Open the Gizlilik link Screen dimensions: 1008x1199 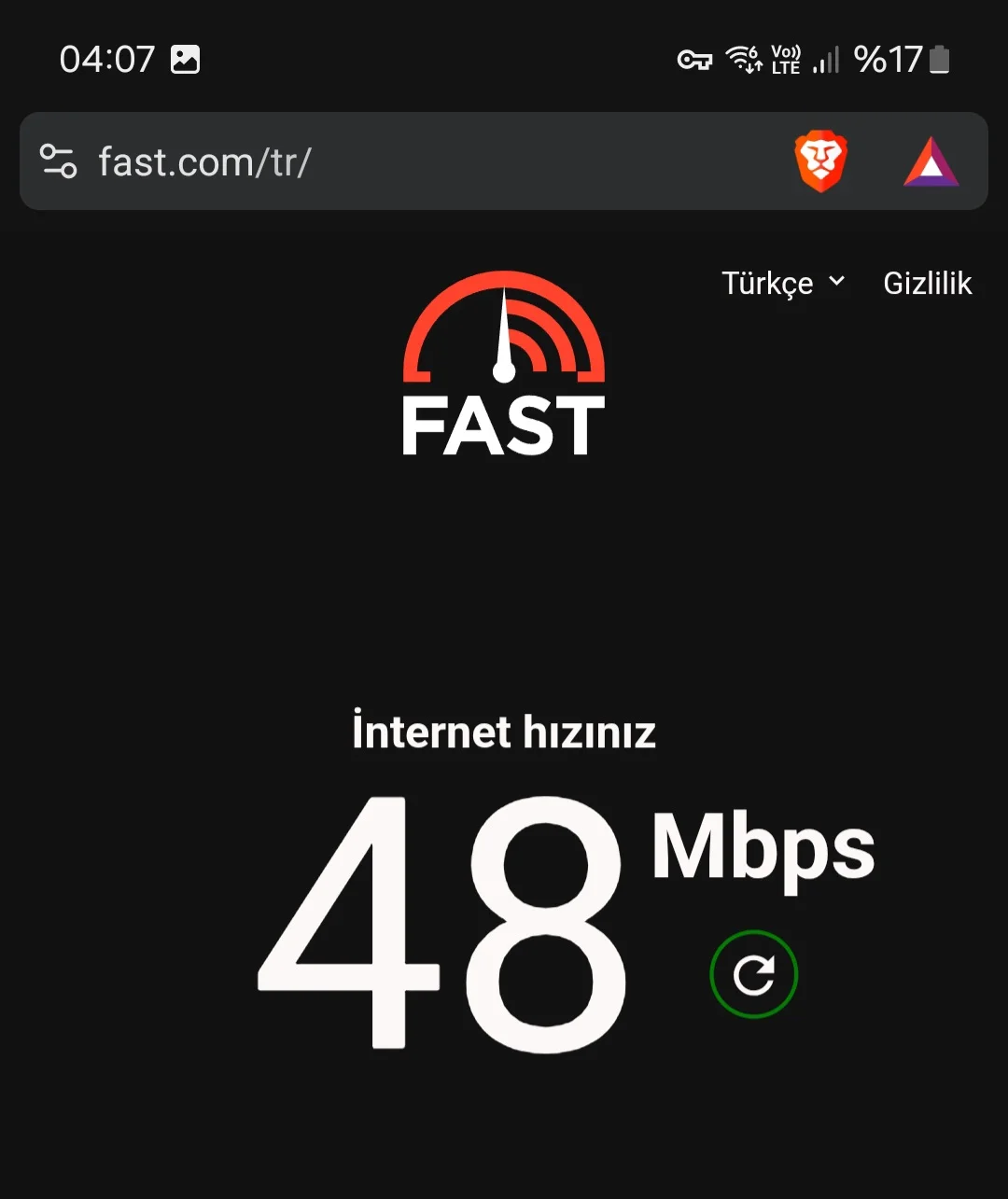pos(927,283)
